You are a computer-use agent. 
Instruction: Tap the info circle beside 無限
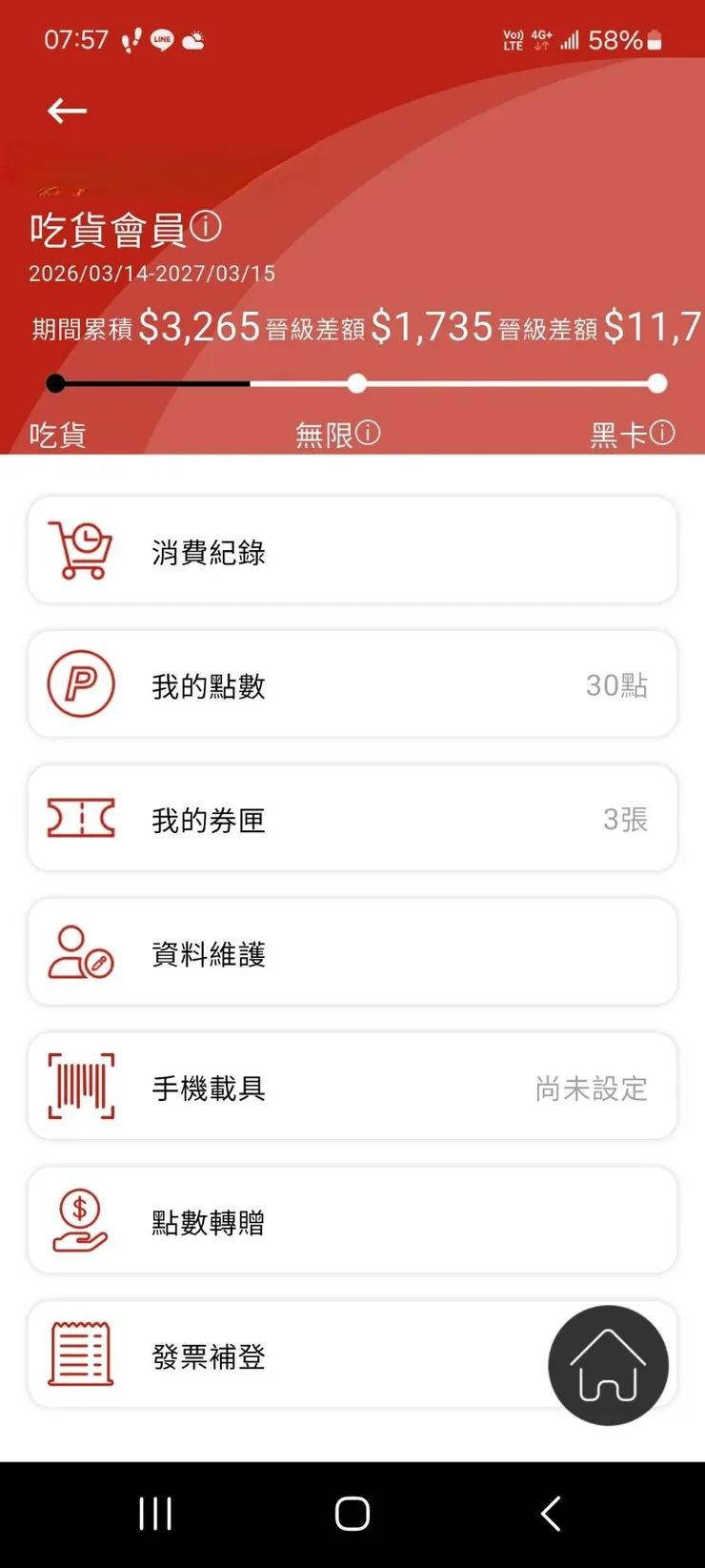coord(370,434)
